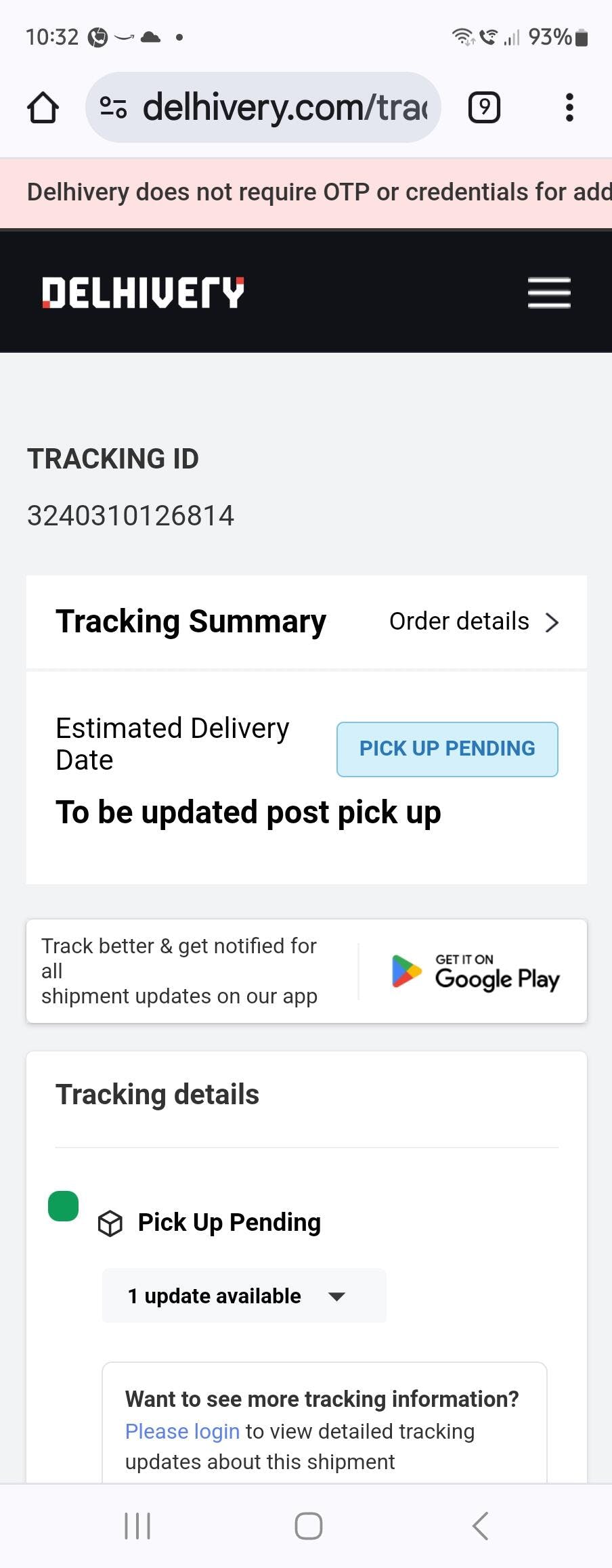Open the Delhivery hamburger menu
Image resolution: width=612 pixels, height=1568 pixels.
click(x=549, y=292)
